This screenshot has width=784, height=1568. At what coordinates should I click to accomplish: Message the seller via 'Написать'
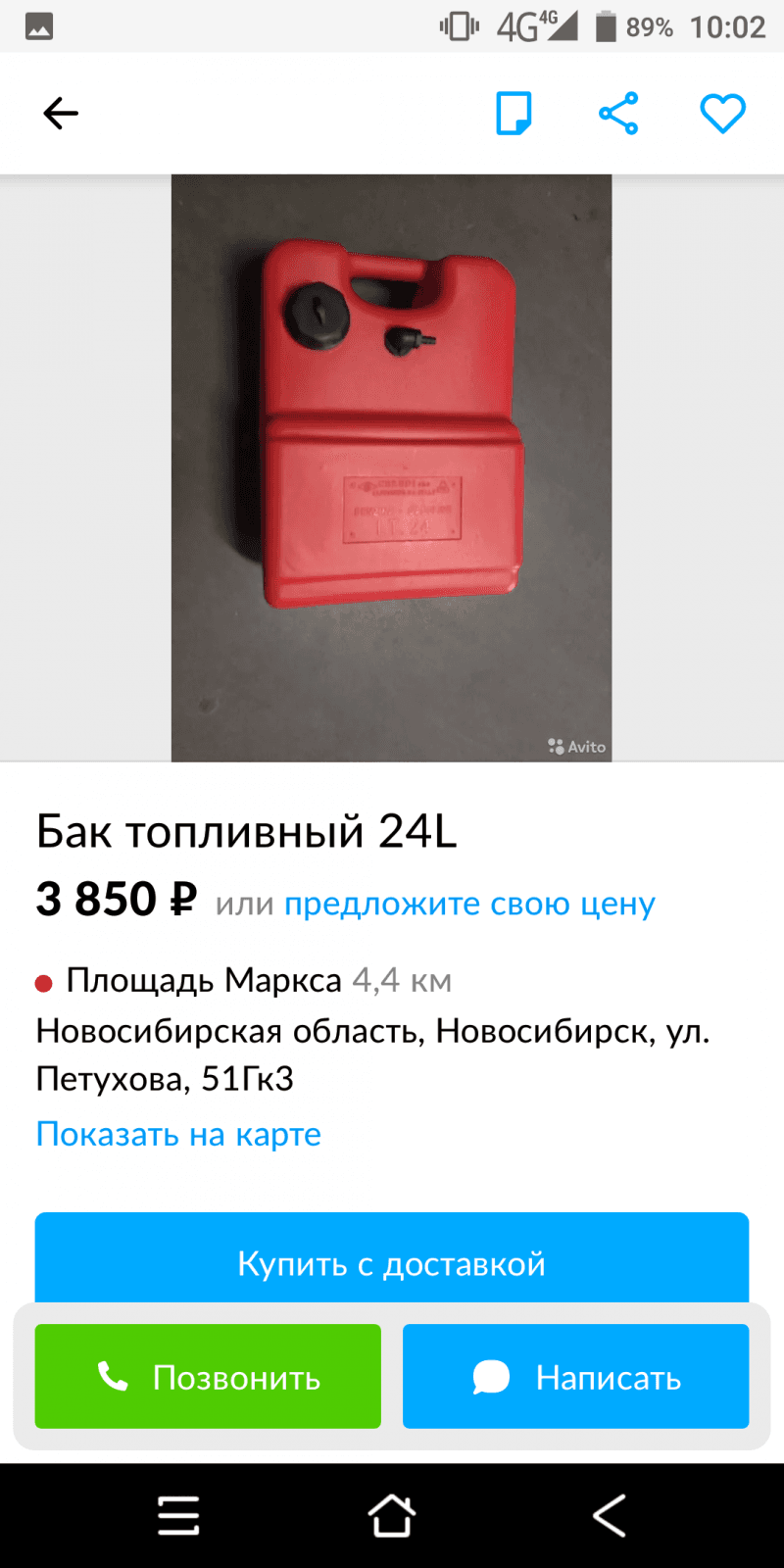click(x=575, y=1377)
